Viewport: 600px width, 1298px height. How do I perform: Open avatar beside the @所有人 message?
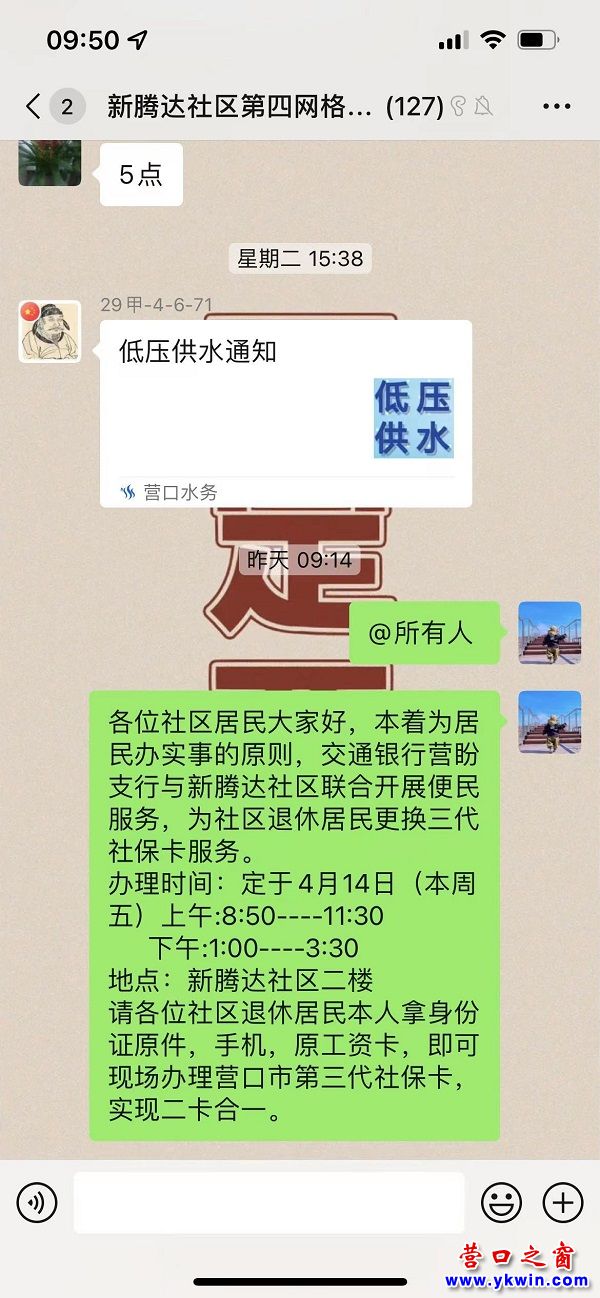(x=549, y=632)
